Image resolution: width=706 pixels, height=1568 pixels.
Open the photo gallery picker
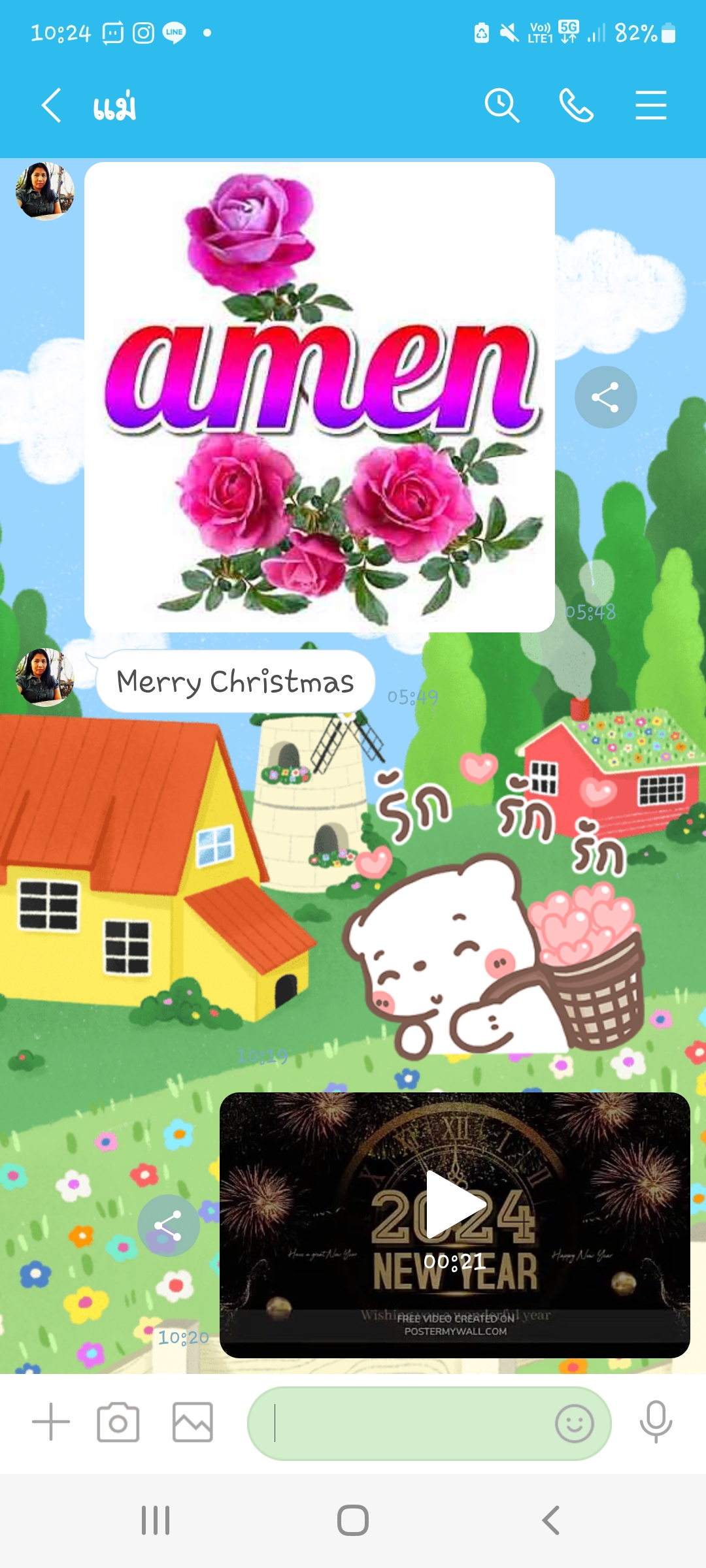[192, 1422]
